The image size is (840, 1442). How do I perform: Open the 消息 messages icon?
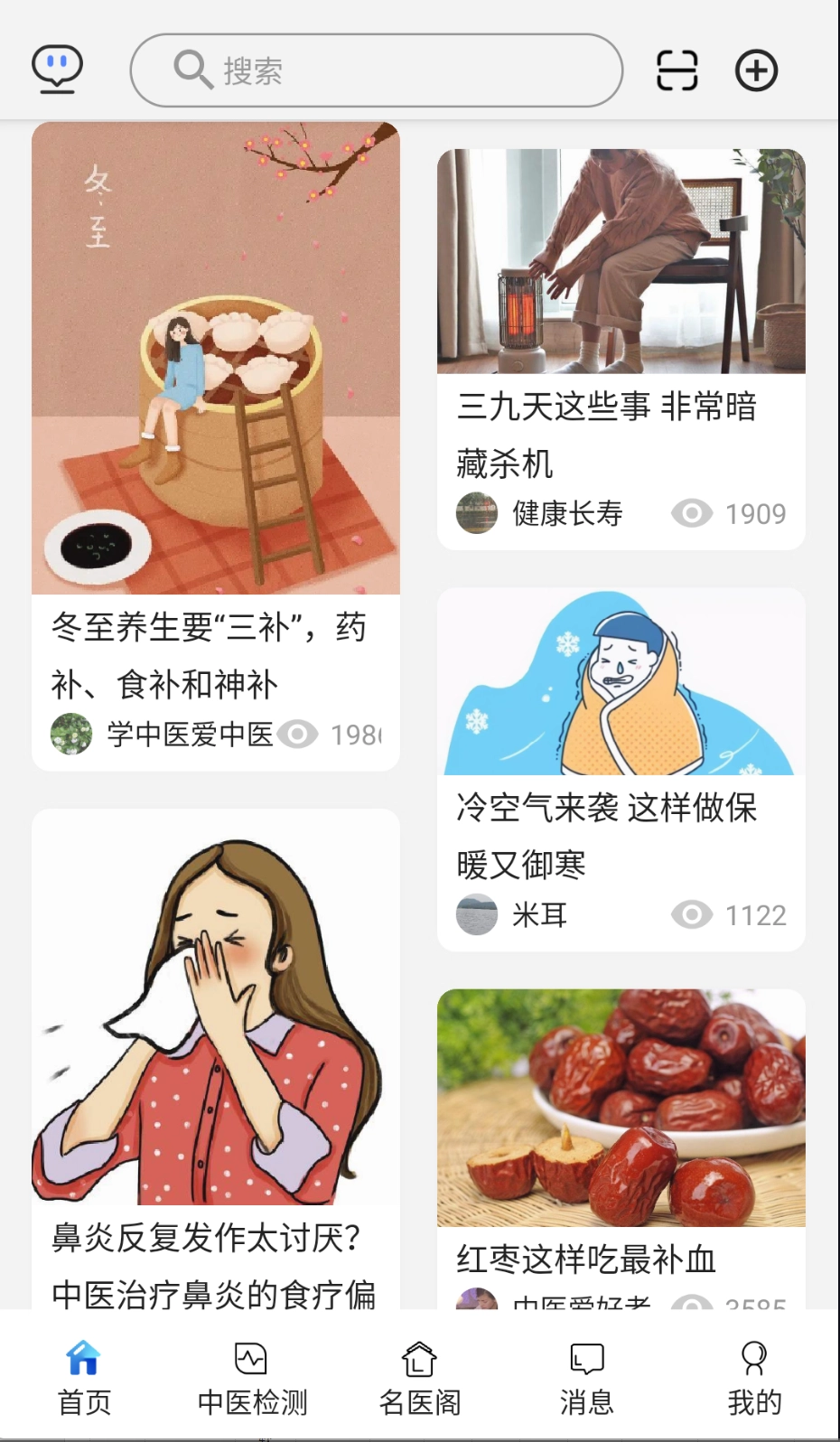[x=586, y=1355]
